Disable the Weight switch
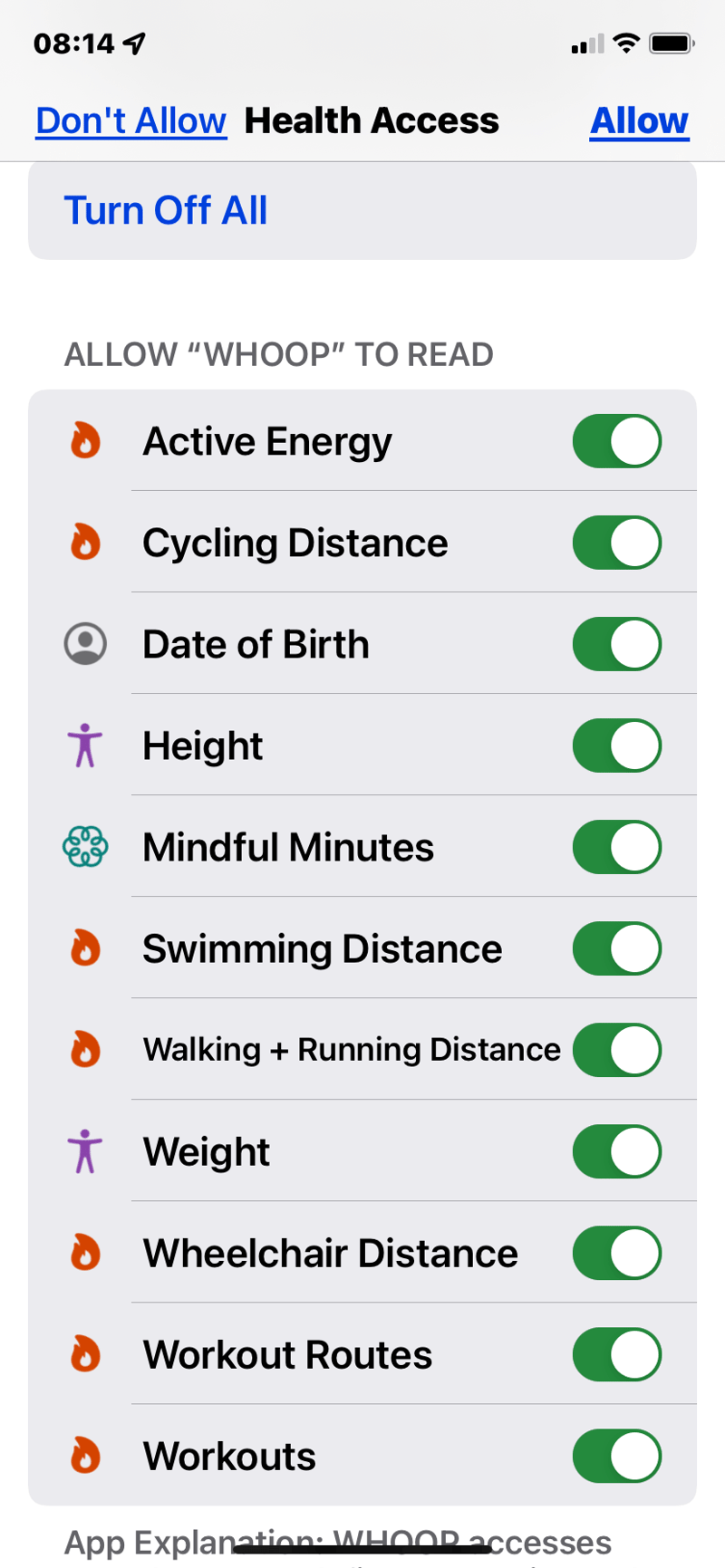 point(616,1151)
